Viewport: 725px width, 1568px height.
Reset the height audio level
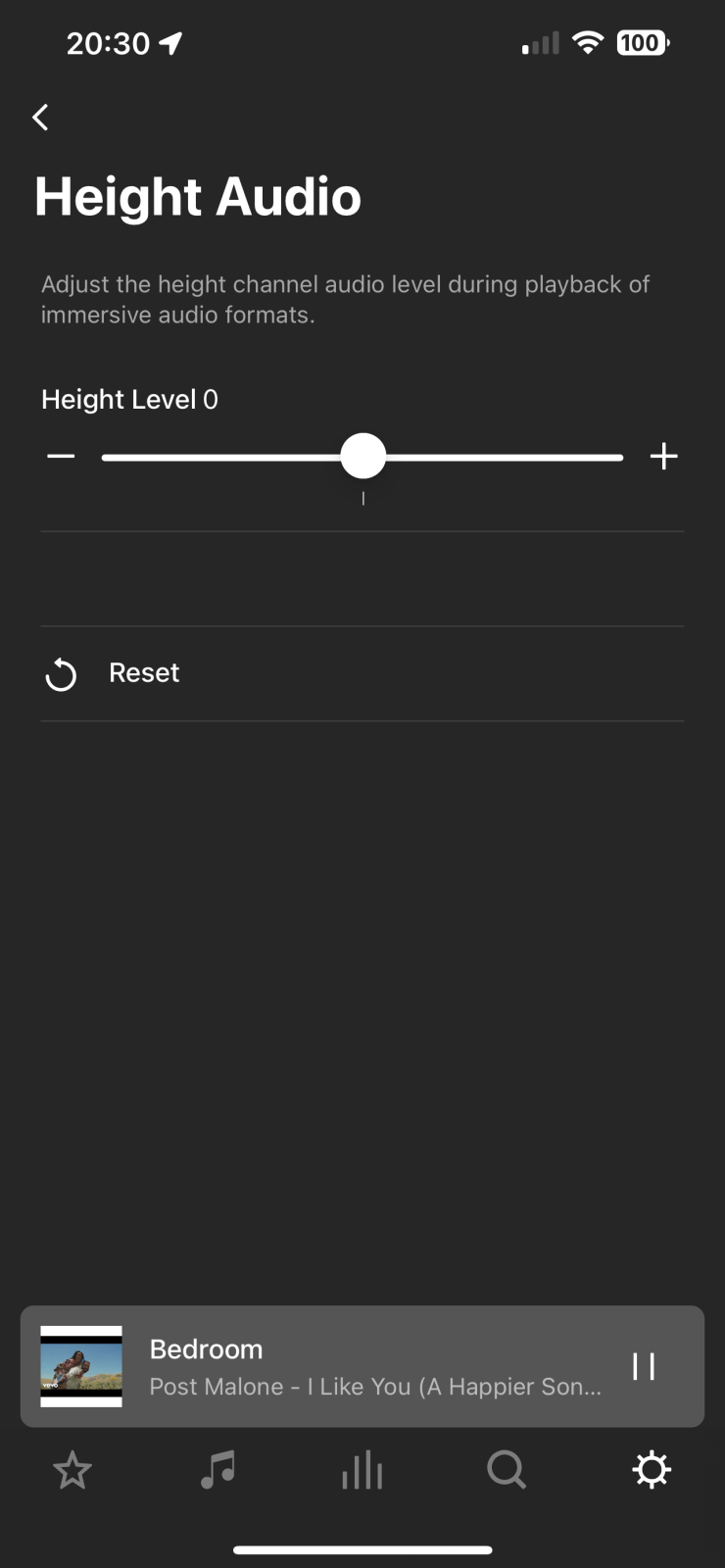[362, 673]
